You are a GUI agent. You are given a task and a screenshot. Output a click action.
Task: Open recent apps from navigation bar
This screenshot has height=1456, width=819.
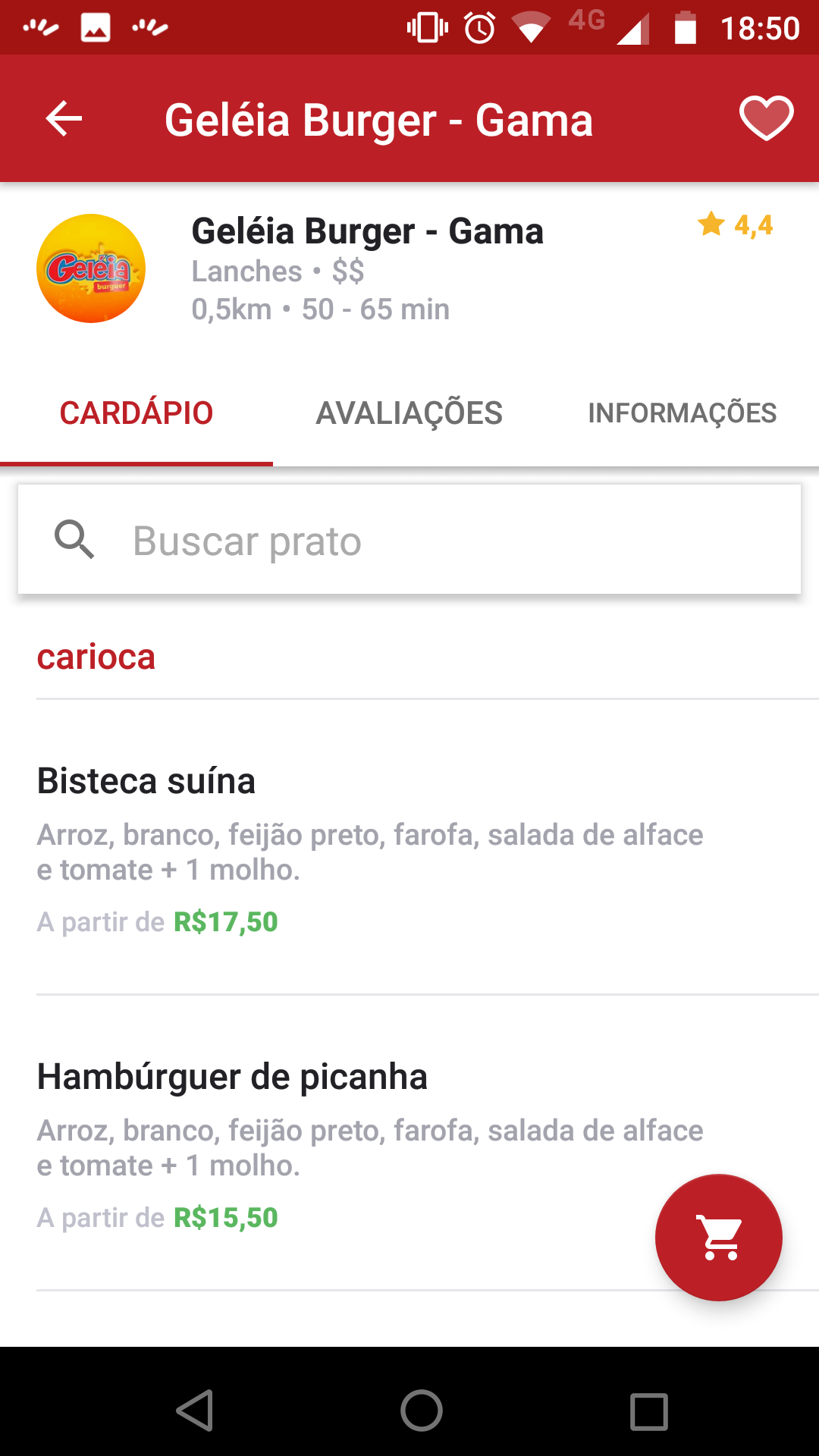pos(648,1411)
